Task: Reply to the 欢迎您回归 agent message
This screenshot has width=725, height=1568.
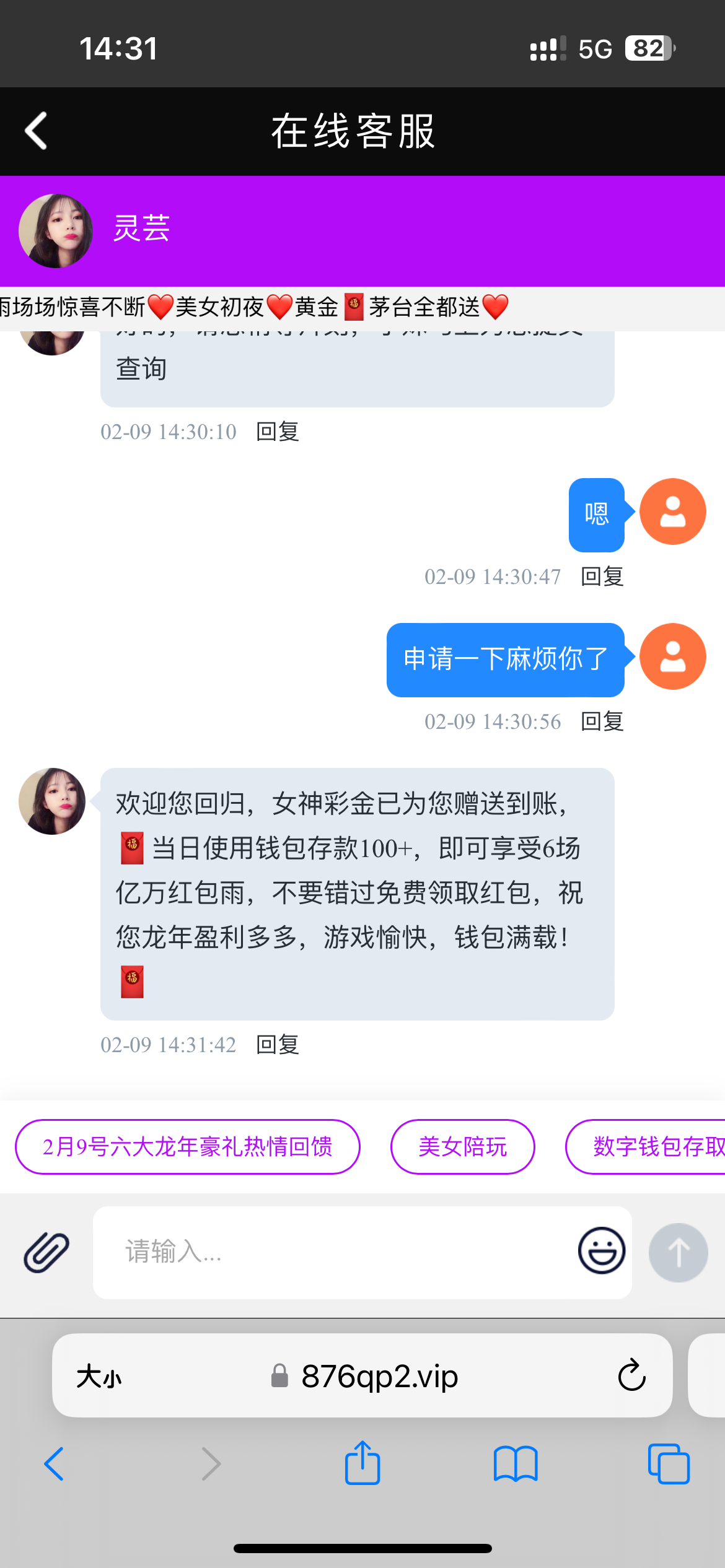Action: [278, 1045]
